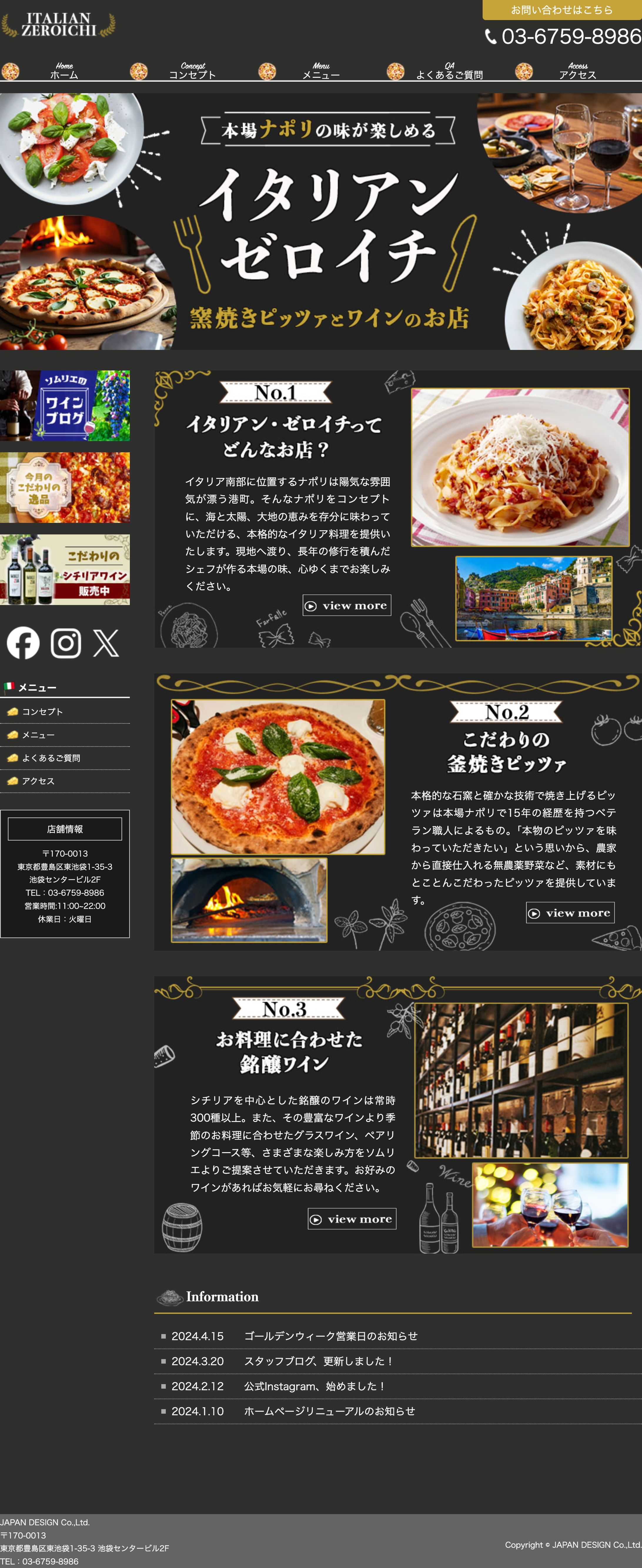The image size is (642, 1568).
Task: Choose よくあるご質問 in the sidebar menu
Action: [51, 758]
